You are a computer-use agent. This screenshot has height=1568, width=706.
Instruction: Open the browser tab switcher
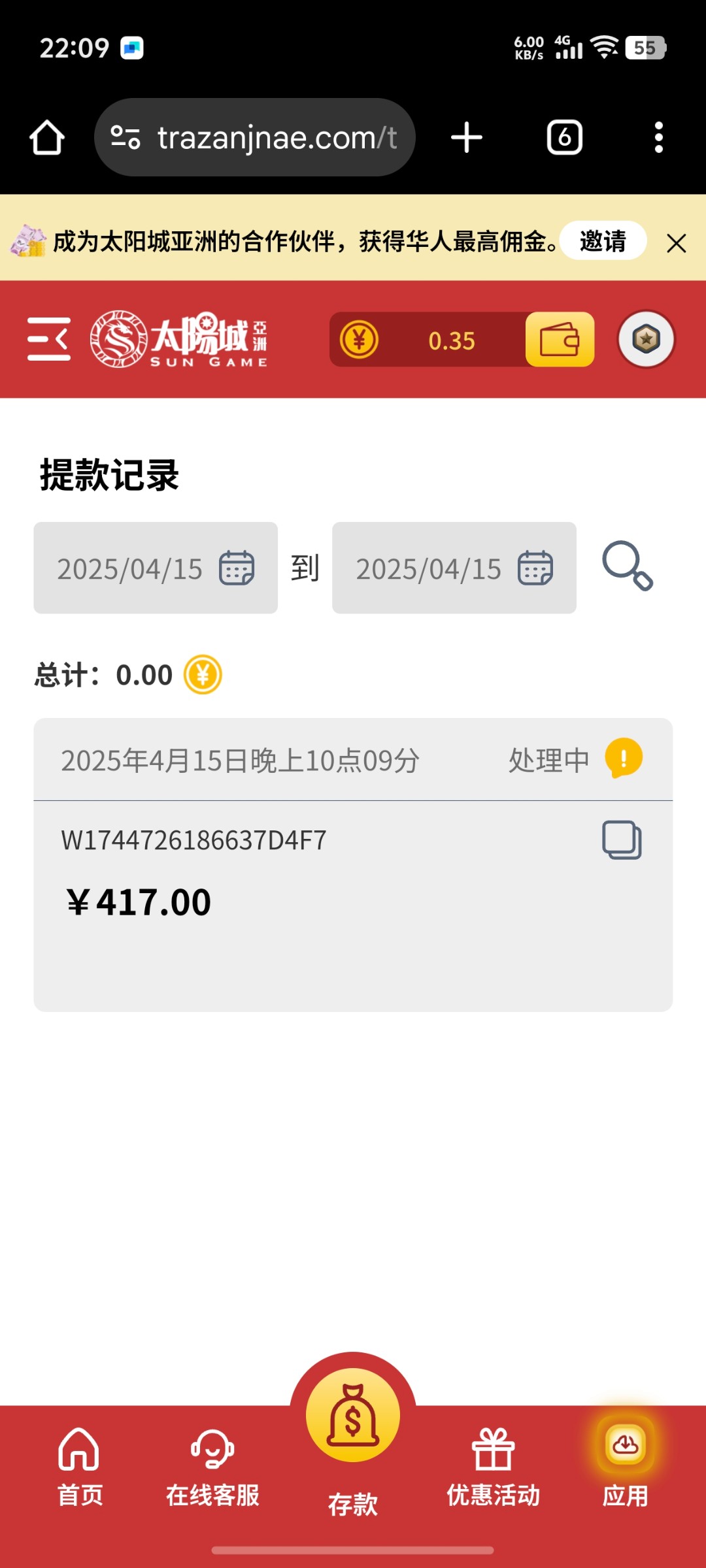coord(565,137)
